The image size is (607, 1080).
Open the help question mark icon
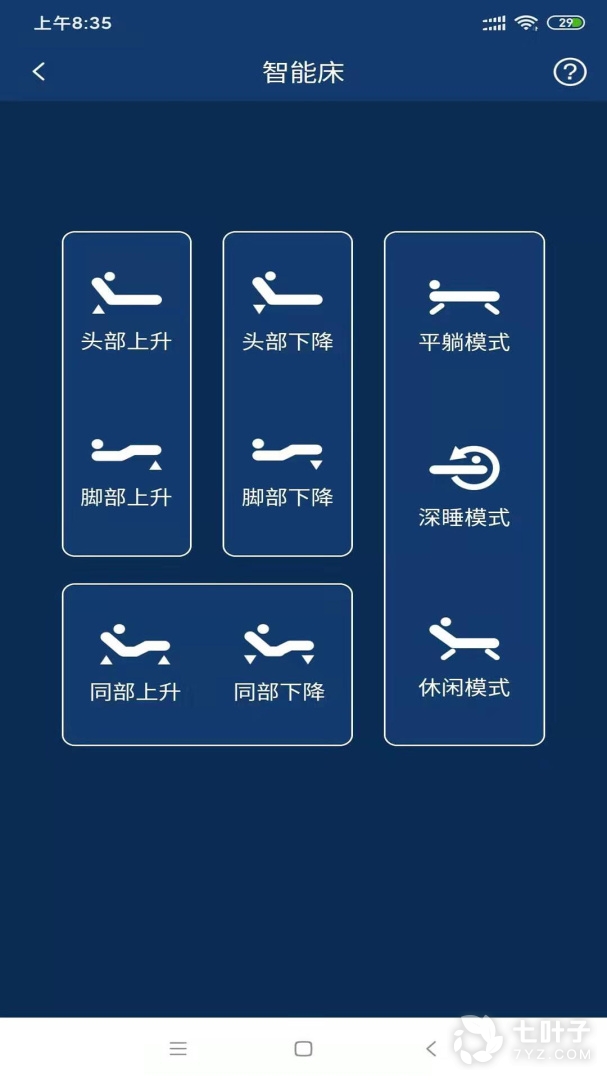pos(569,72)
